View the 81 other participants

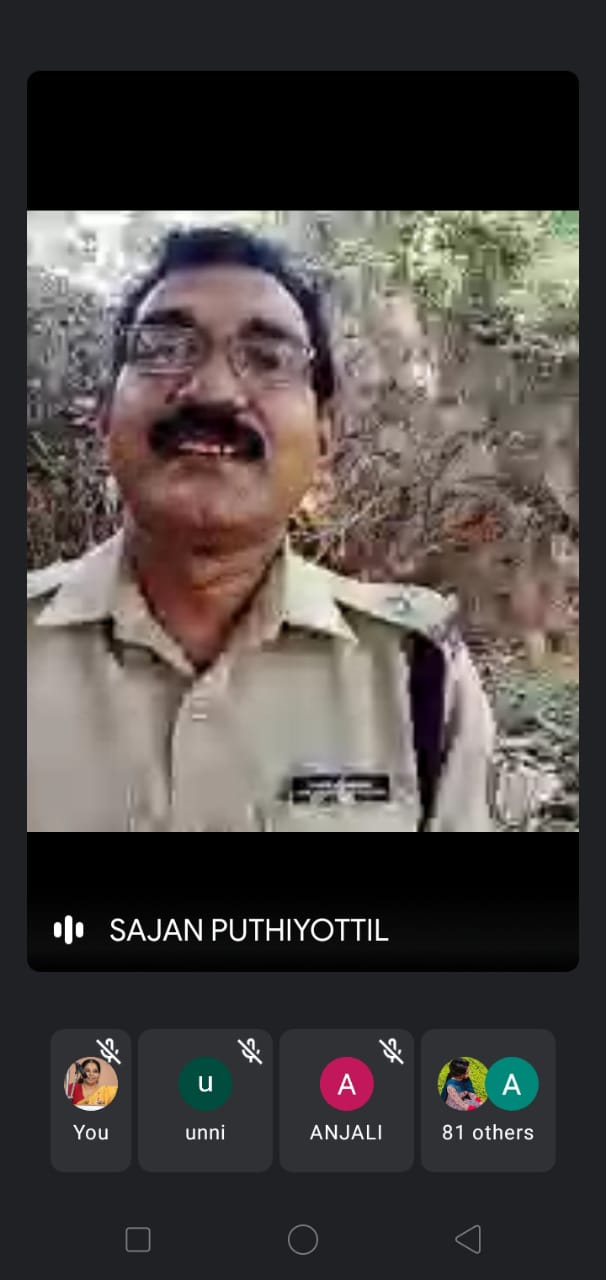pyautogui.click(x=488, y=1100)
